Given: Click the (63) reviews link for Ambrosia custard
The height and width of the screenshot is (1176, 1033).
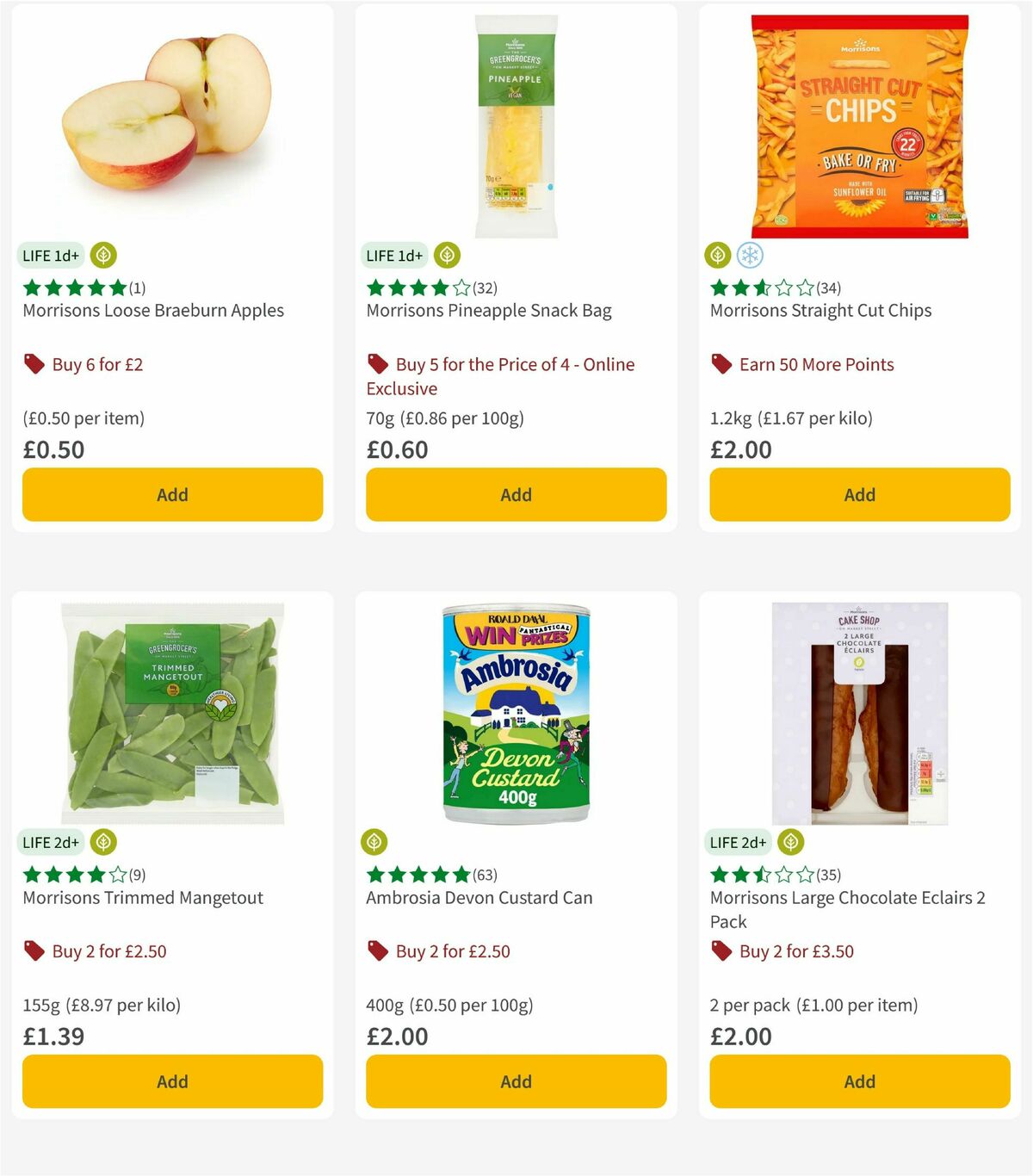Looking at the screenshot, I should point(484,874).
